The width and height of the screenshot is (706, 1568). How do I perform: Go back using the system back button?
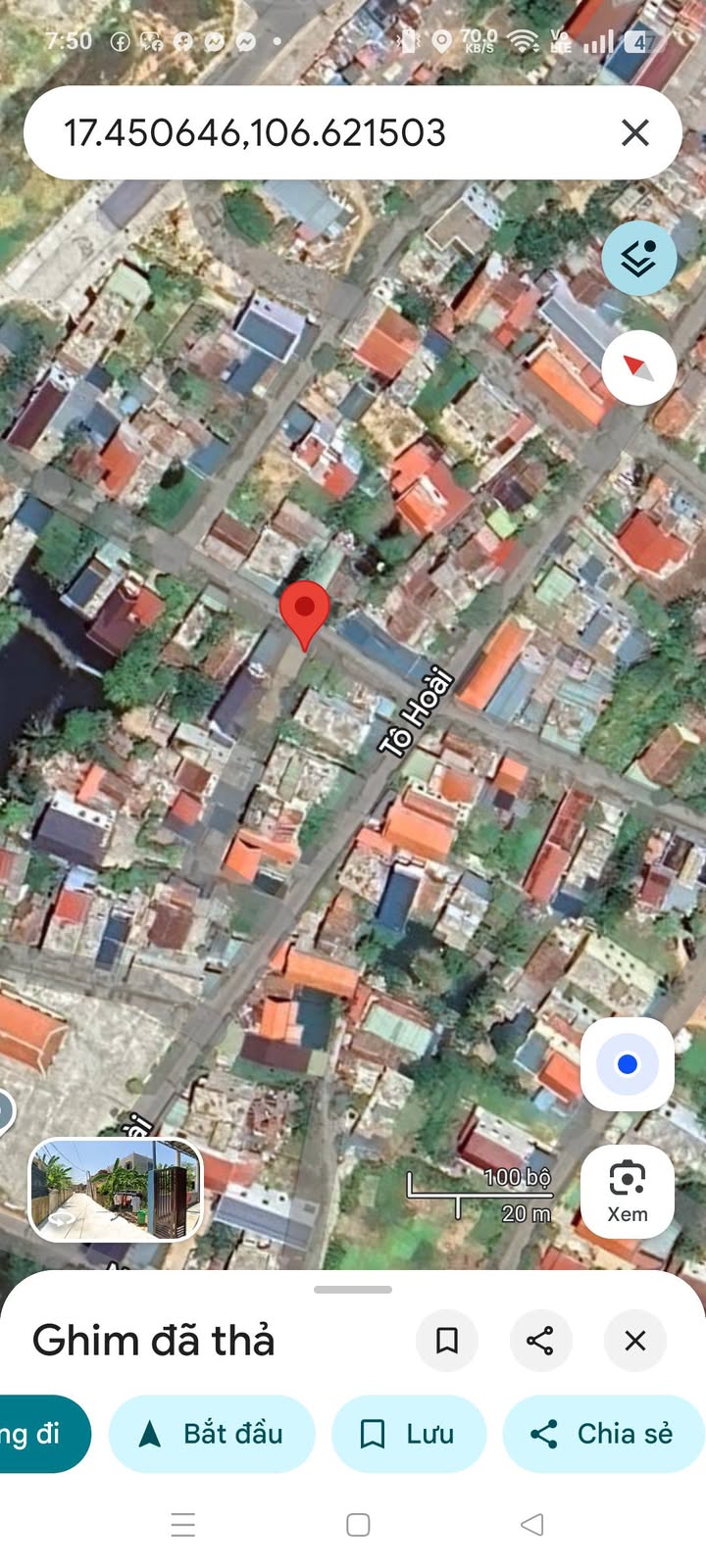pos(532,1525)
